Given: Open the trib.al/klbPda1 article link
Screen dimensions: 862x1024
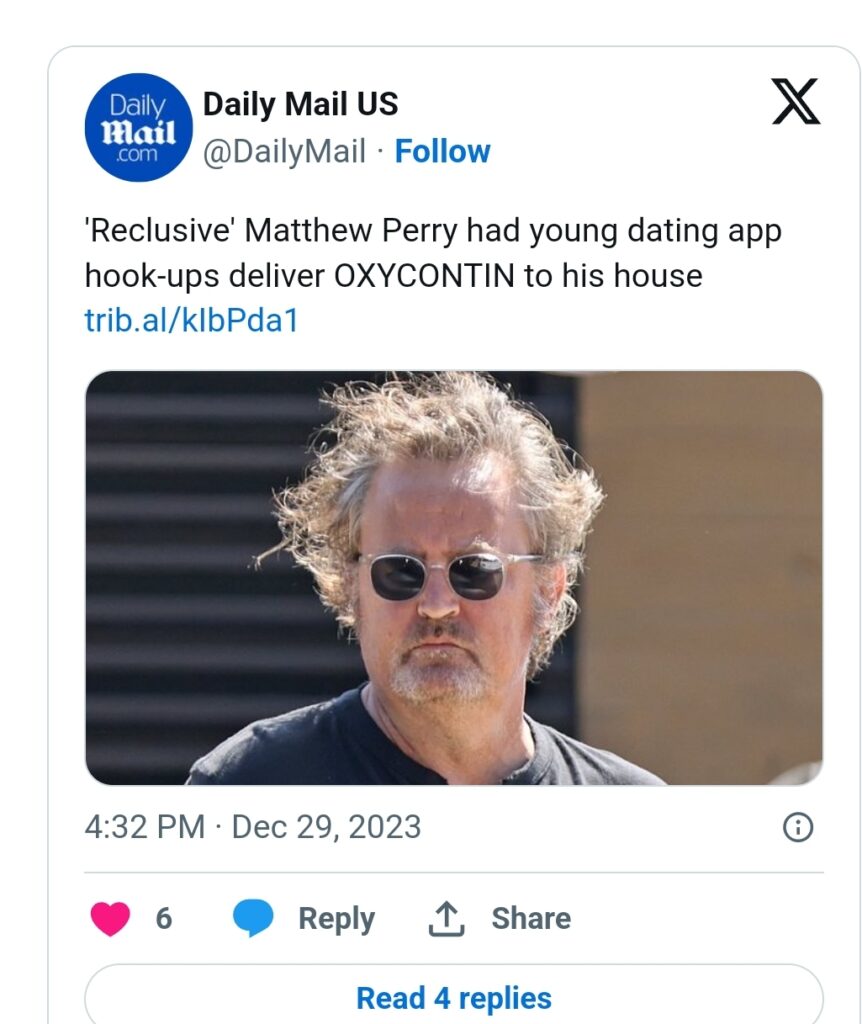Looking at the screenshot, I should tap(192, 321).
